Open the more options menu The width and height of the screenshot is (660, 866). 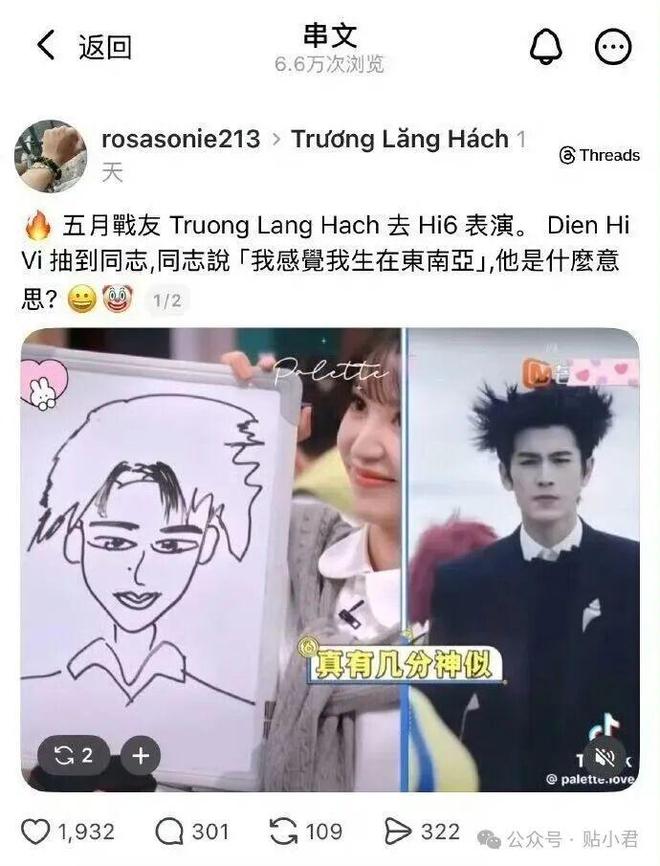tap(613, 46)
